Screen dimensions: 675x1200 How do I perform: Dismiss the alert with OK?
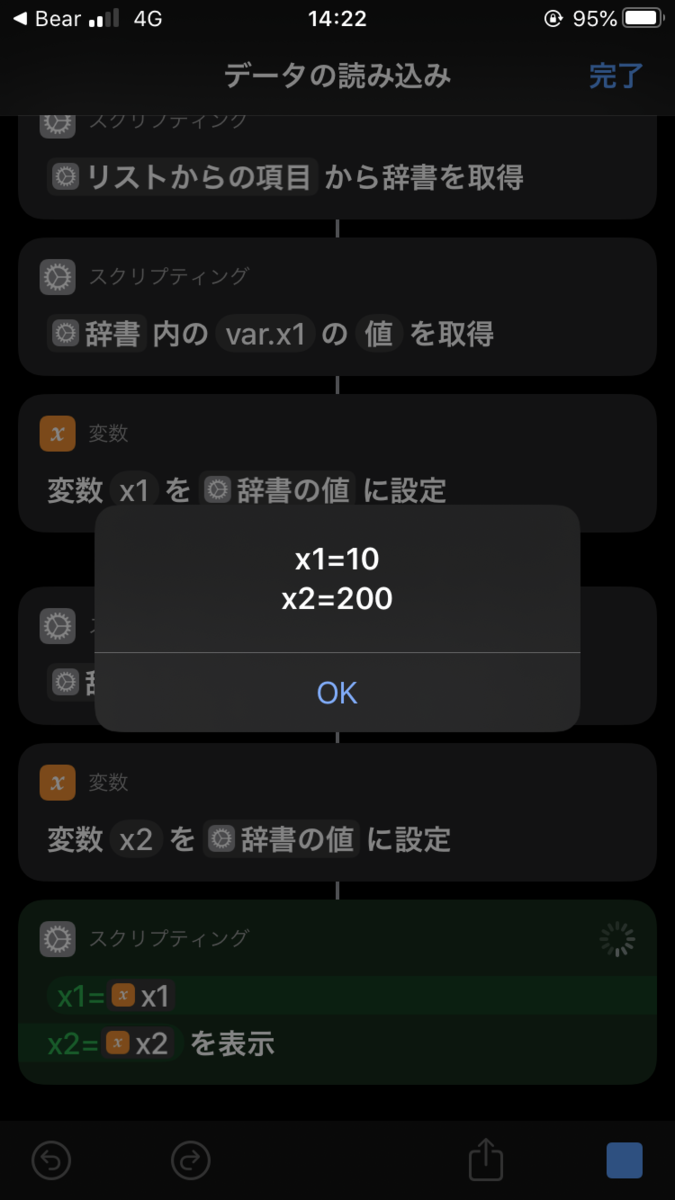(x=337, y=693)
